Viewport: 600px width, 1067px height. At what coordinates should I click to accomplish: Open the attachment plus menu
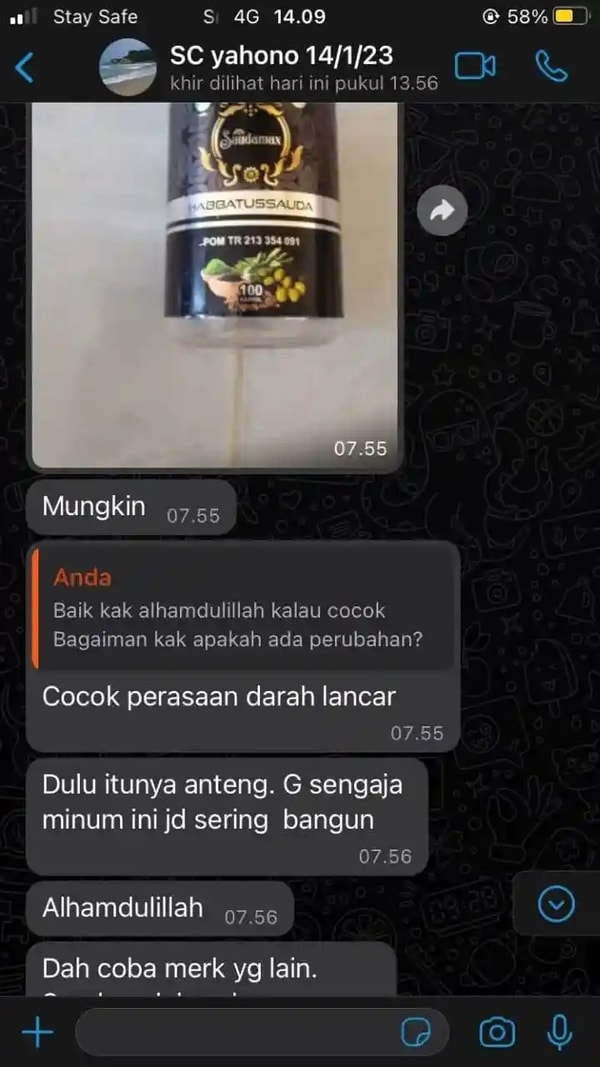pyautogui.click(x=37, y=1032)
